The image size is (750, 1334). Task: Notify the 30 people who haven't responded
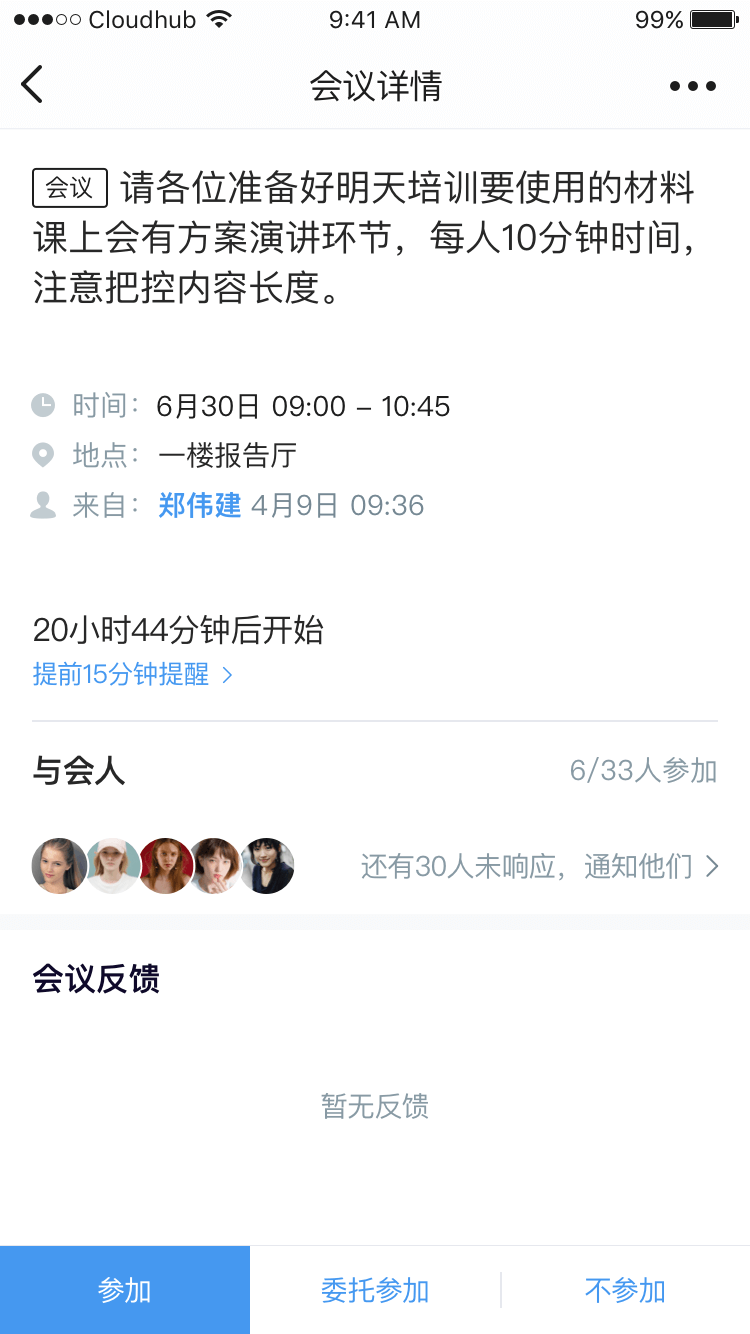pyautogui.click(x=540, y=866)
